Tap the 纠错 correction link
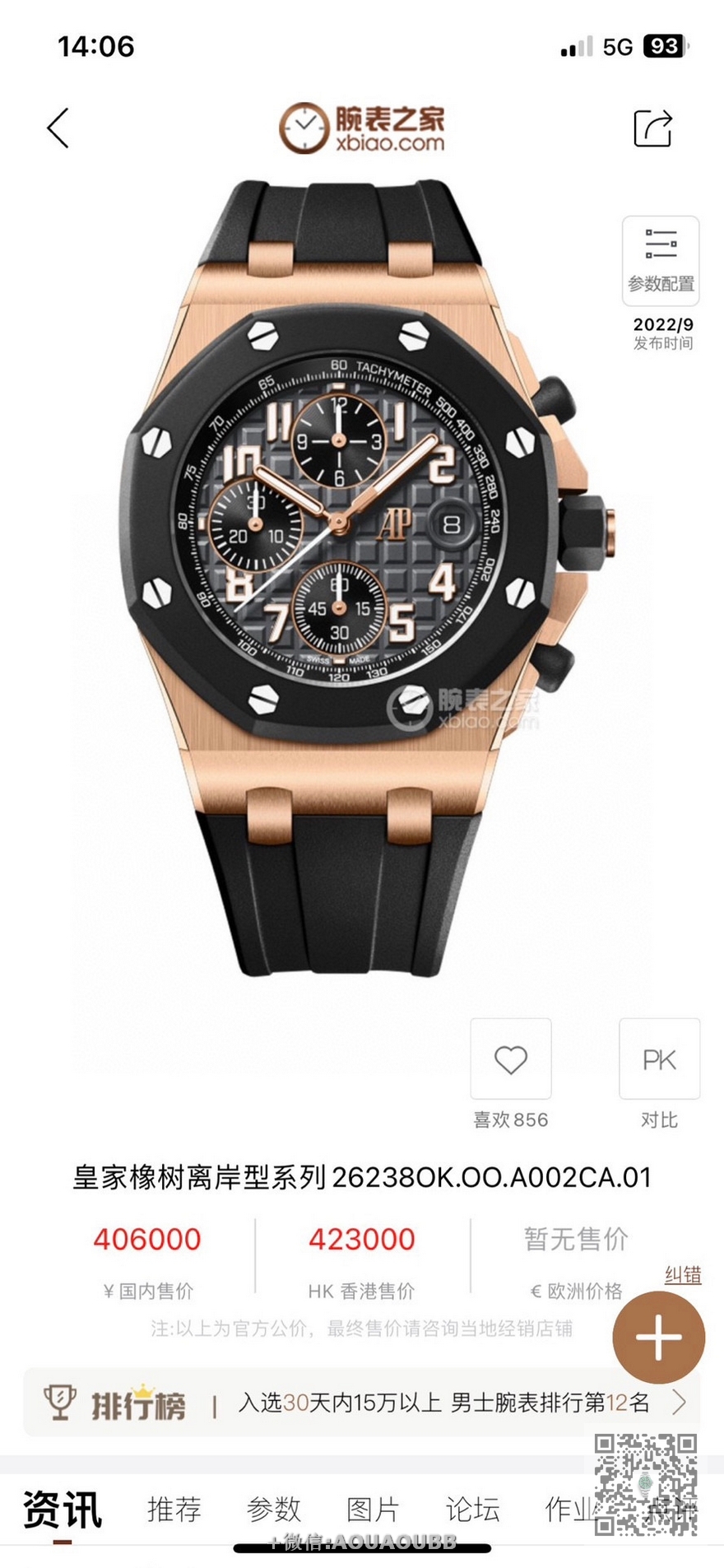 683,1275
